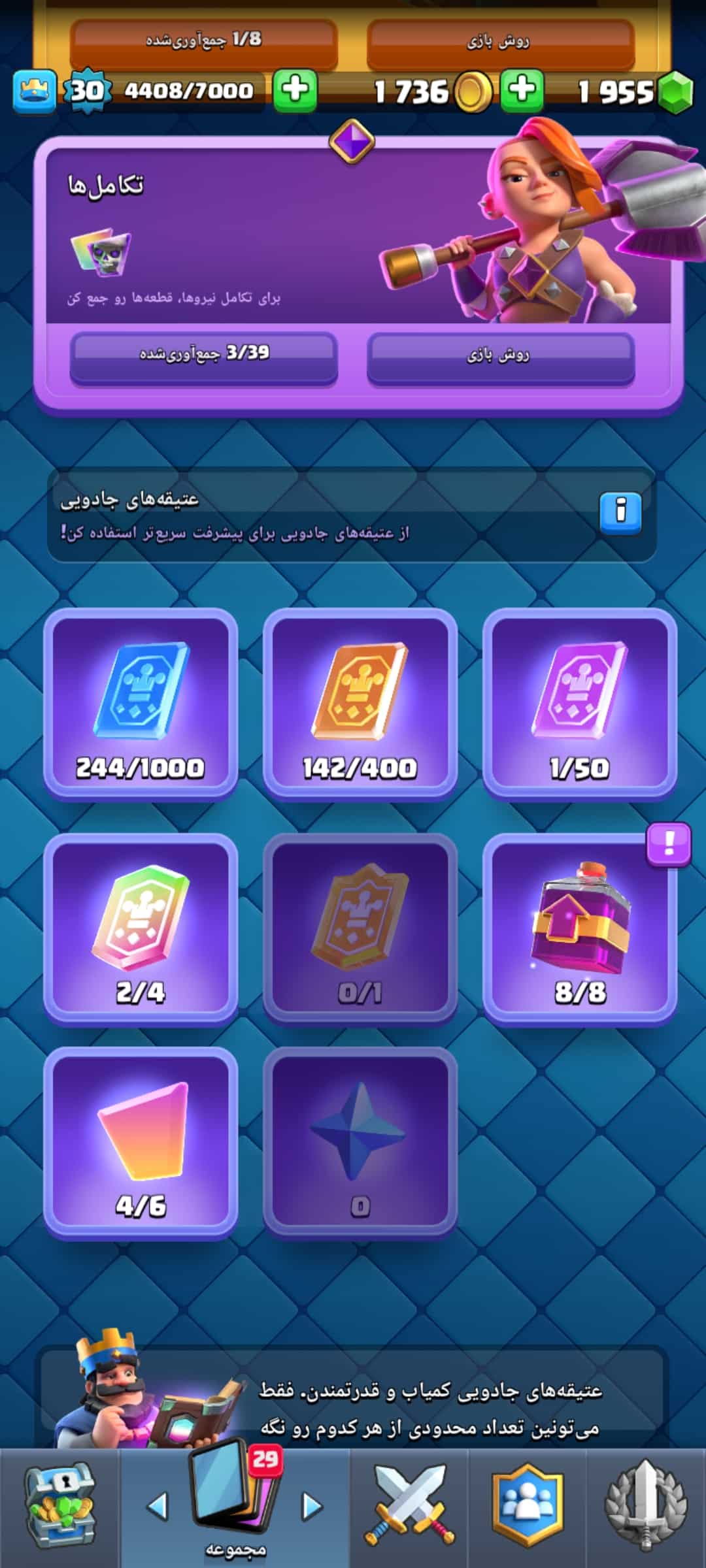The width and height of the screenshot is (706, 1568).
Task: Open the evolutions روش بازی button
Action: pyautogui.click(x=500, y=356)
